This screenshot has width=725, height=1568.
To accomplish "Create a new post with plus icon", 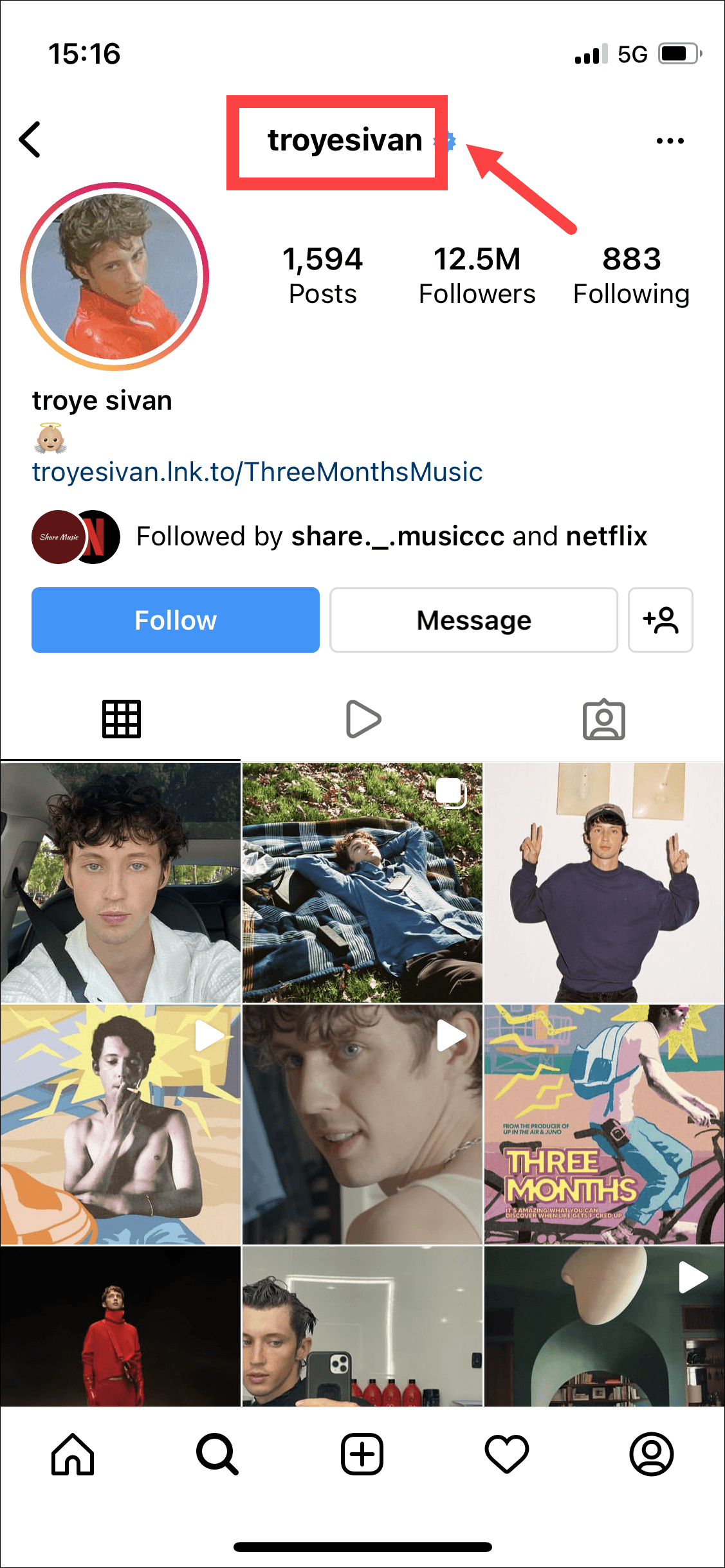I will pyautogui.click(x=362, y=1454).
